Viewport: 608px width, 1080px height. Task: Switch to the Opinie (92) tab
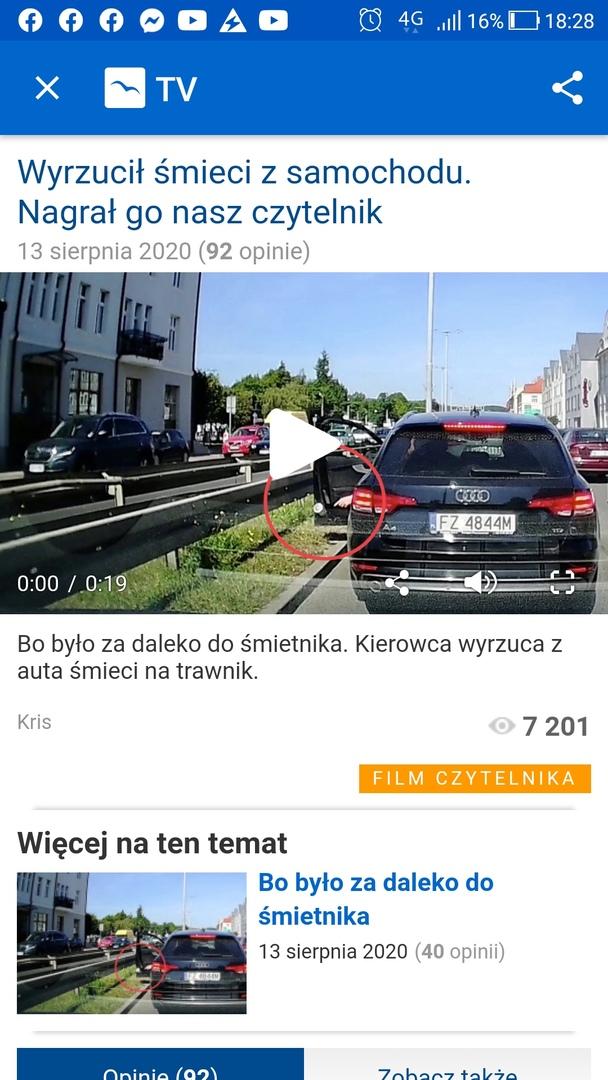click(x=160, y=1065)
